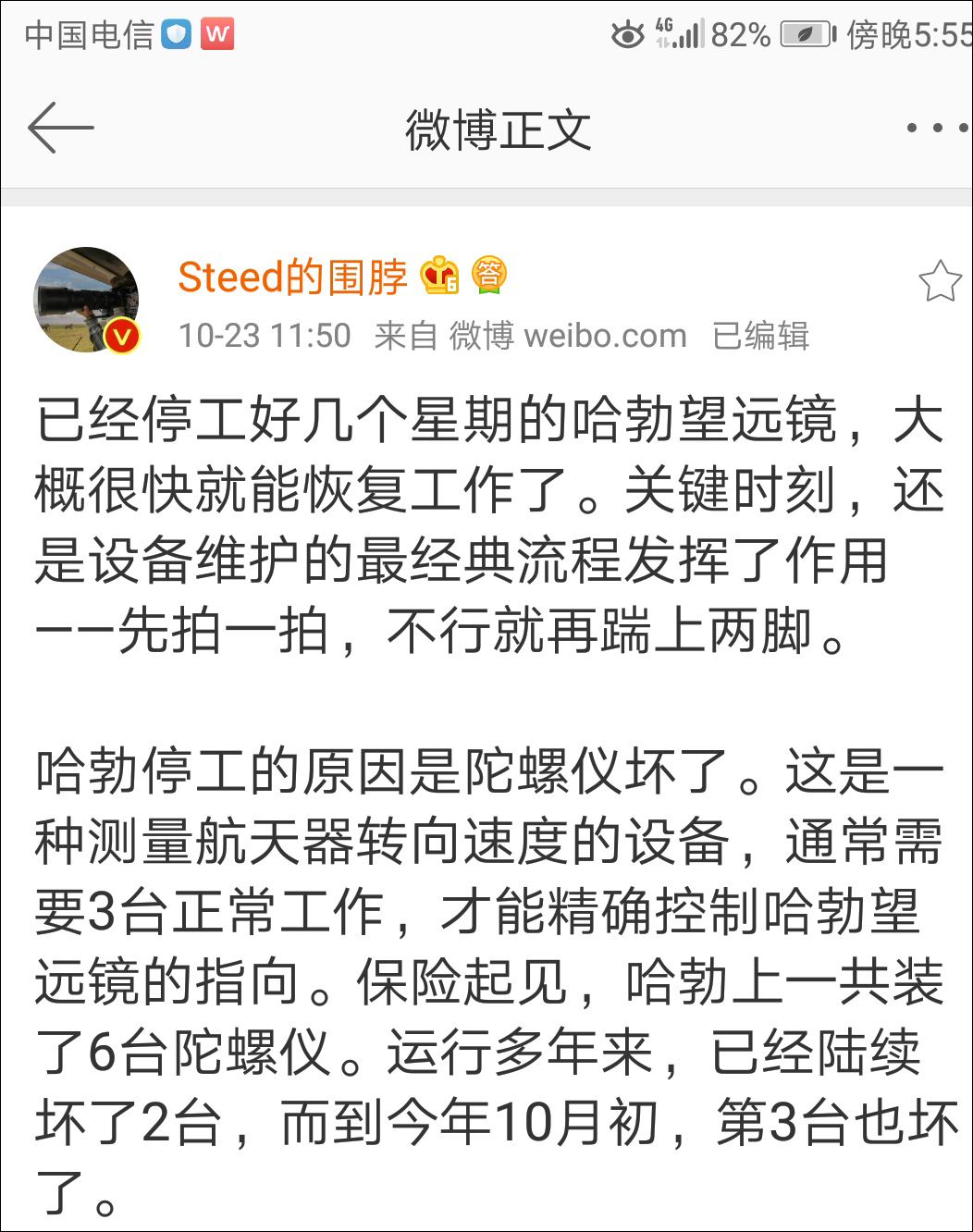
Task: Open Steed的围脖 profile avatar
Action: click(86, 301)
